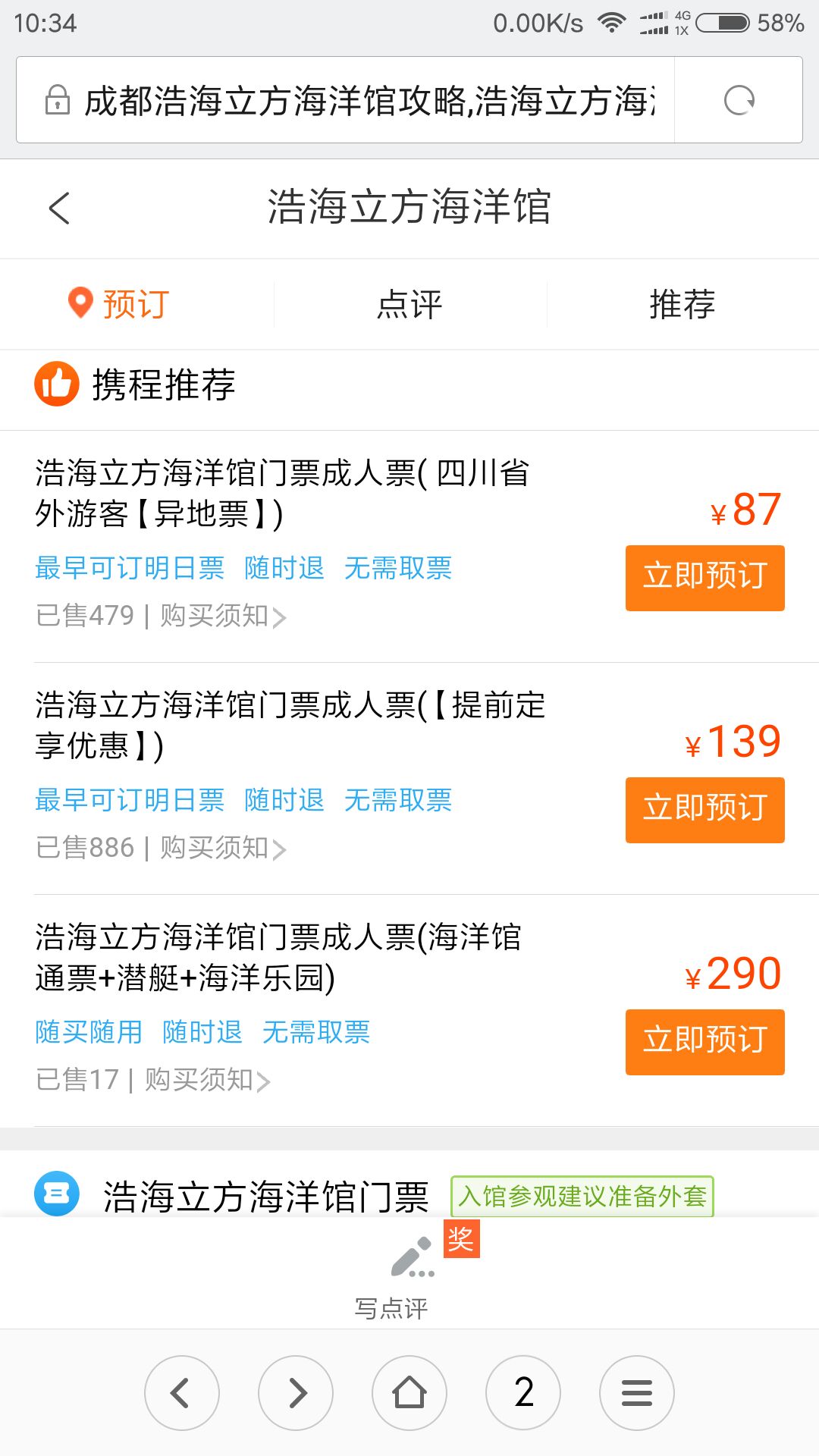Reload the page with refresh icon

[x=739, y=100]
